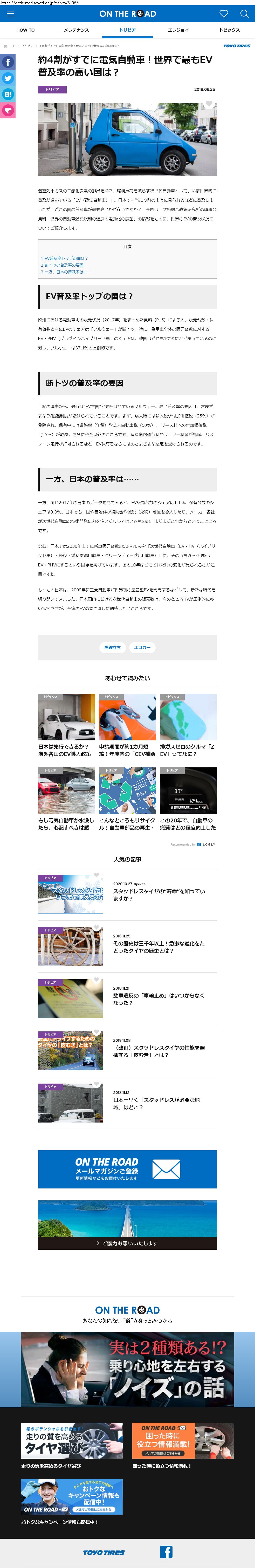Share this article on Facebook
Image resolution: width=255 pixels, height=1568 pixels.
(x=8, y=62)
